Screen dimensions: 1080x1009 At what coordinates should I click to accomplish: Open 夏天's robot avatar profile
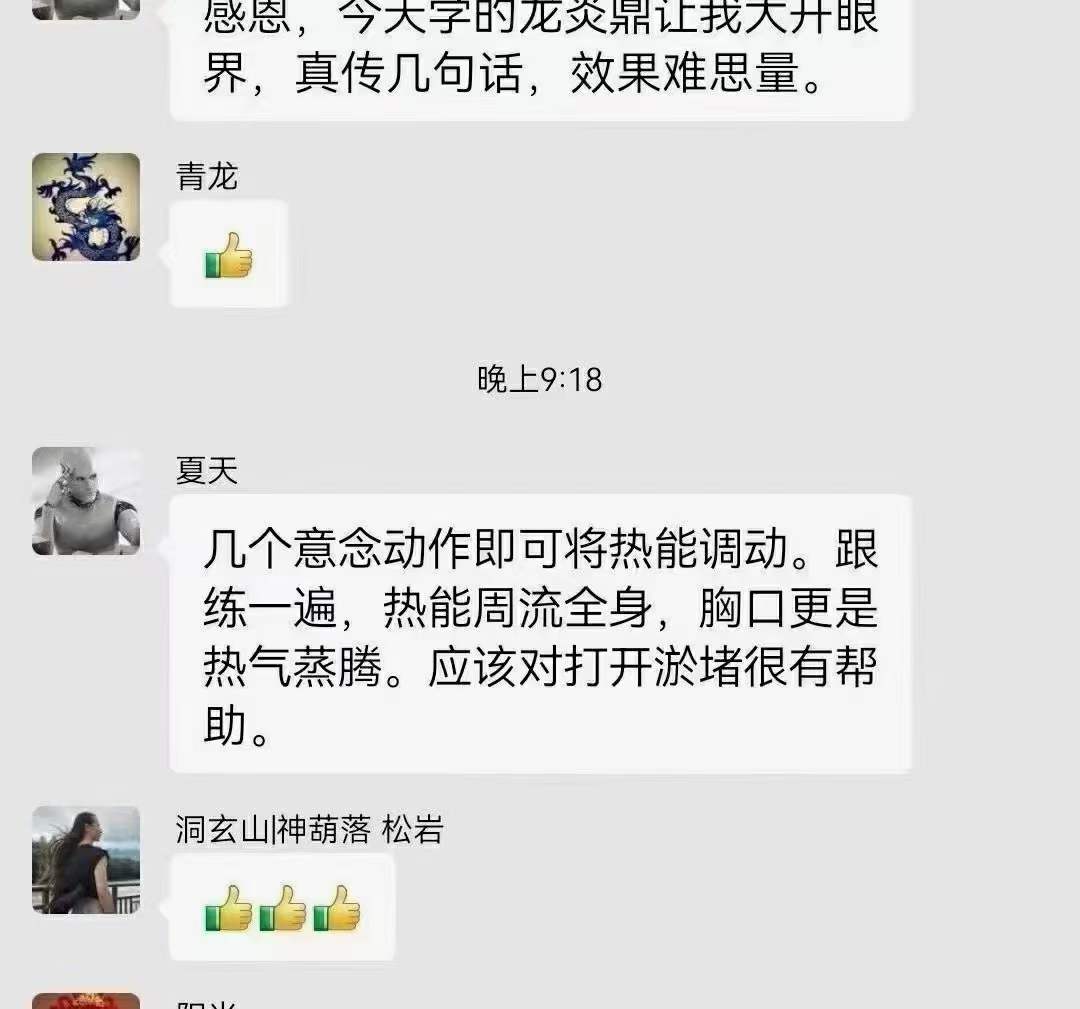[86, 501]
